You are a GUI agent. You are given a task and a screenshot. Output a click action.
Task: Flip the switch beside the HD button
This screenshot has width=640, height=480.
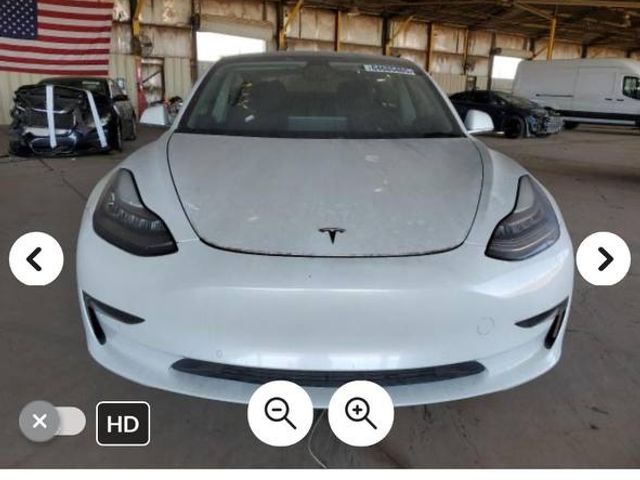click(x=53, y=421)
